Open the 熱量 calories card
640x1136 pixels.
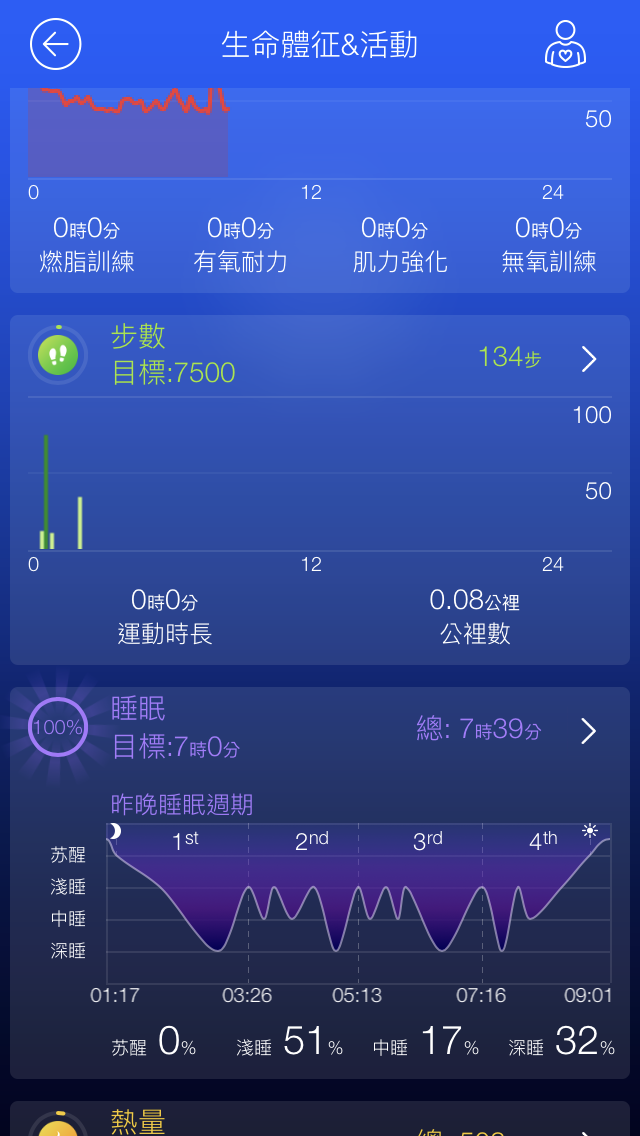click(320, 1119)
